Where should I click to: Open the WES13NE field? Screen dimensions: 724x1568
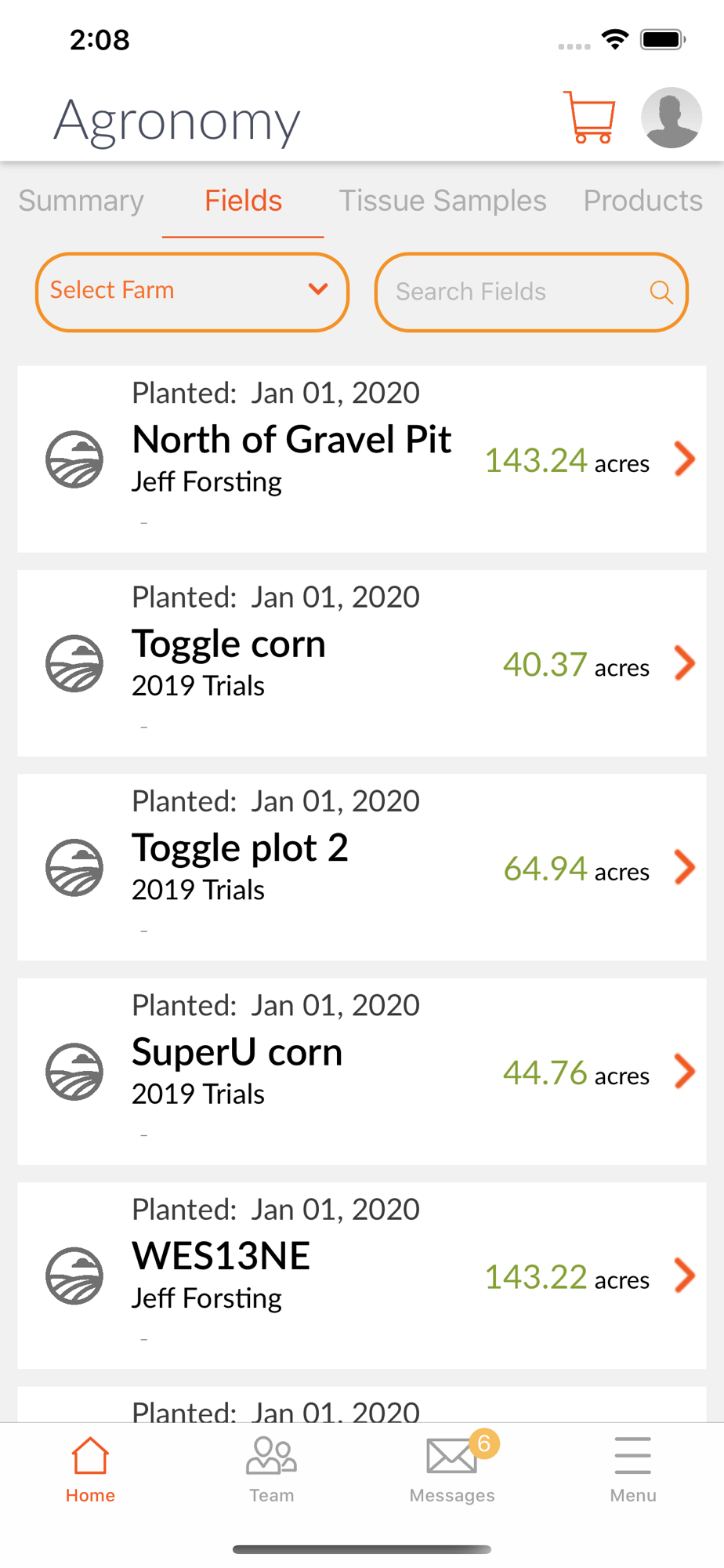pos(362,1276)
